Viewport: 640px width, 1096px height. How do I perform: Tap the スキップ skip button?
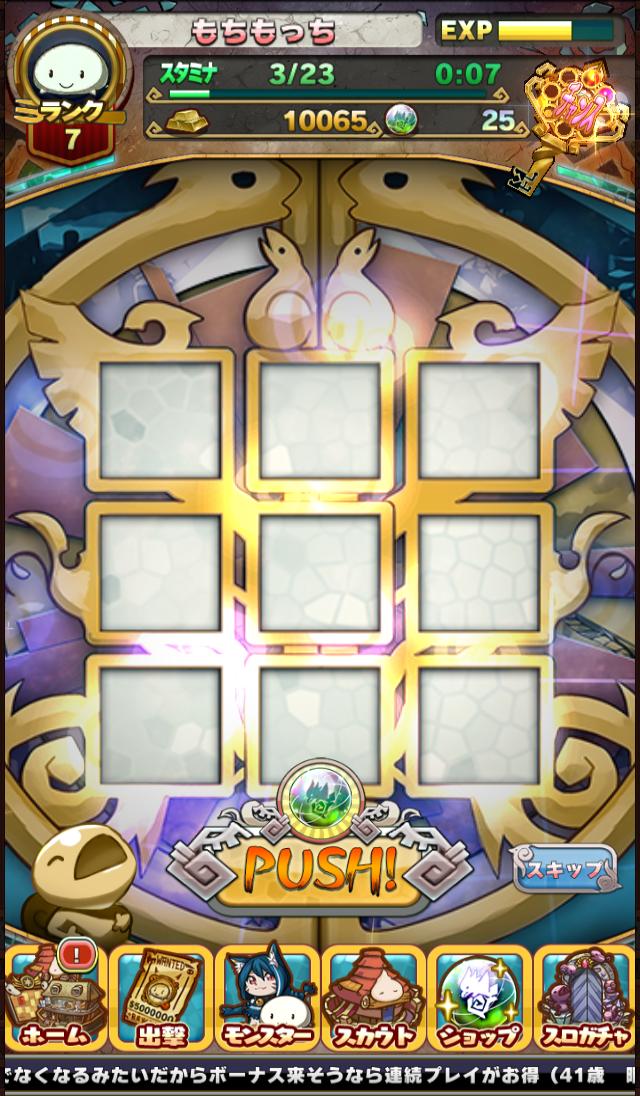click(564, 868)
